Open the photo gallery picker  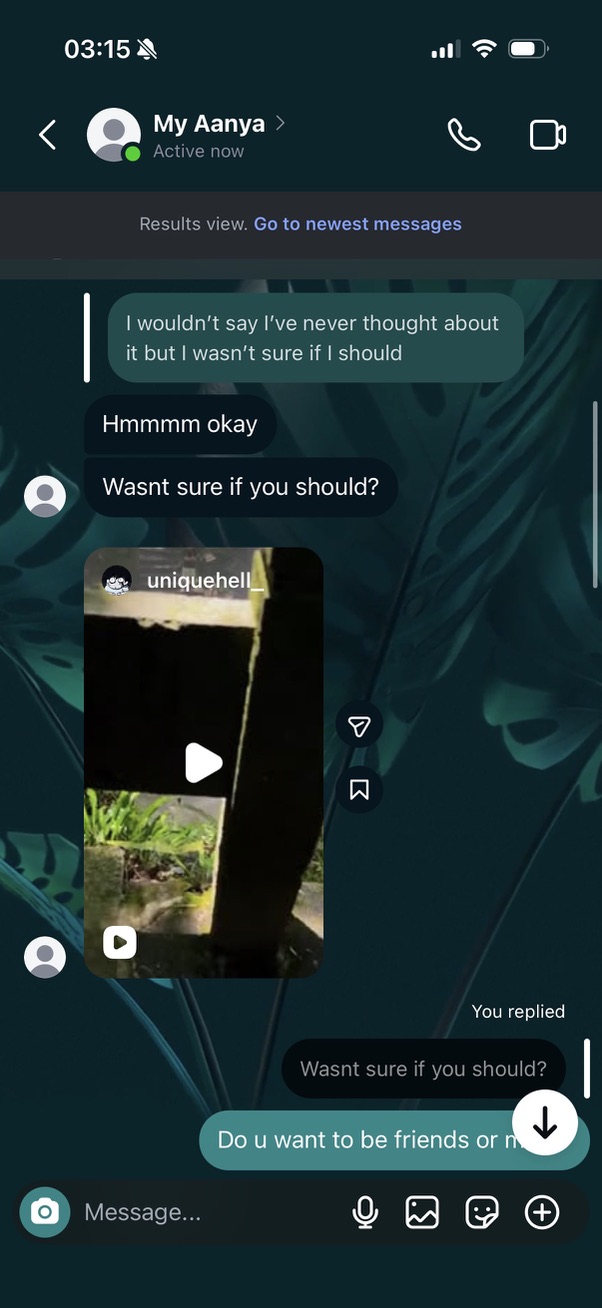coord(422,1212)
